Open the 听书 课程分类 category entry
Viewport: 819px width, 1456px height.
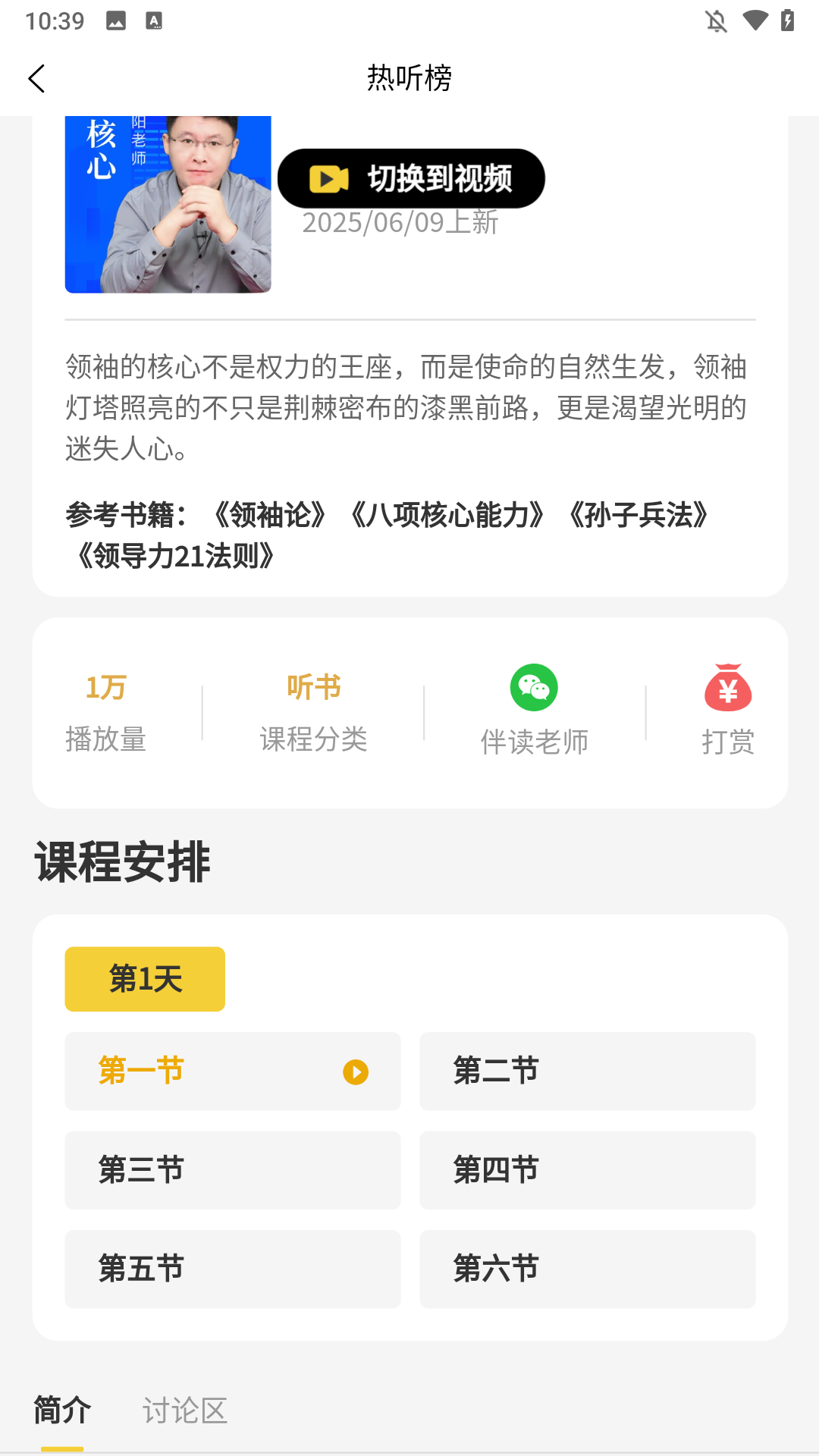[313, 709]
